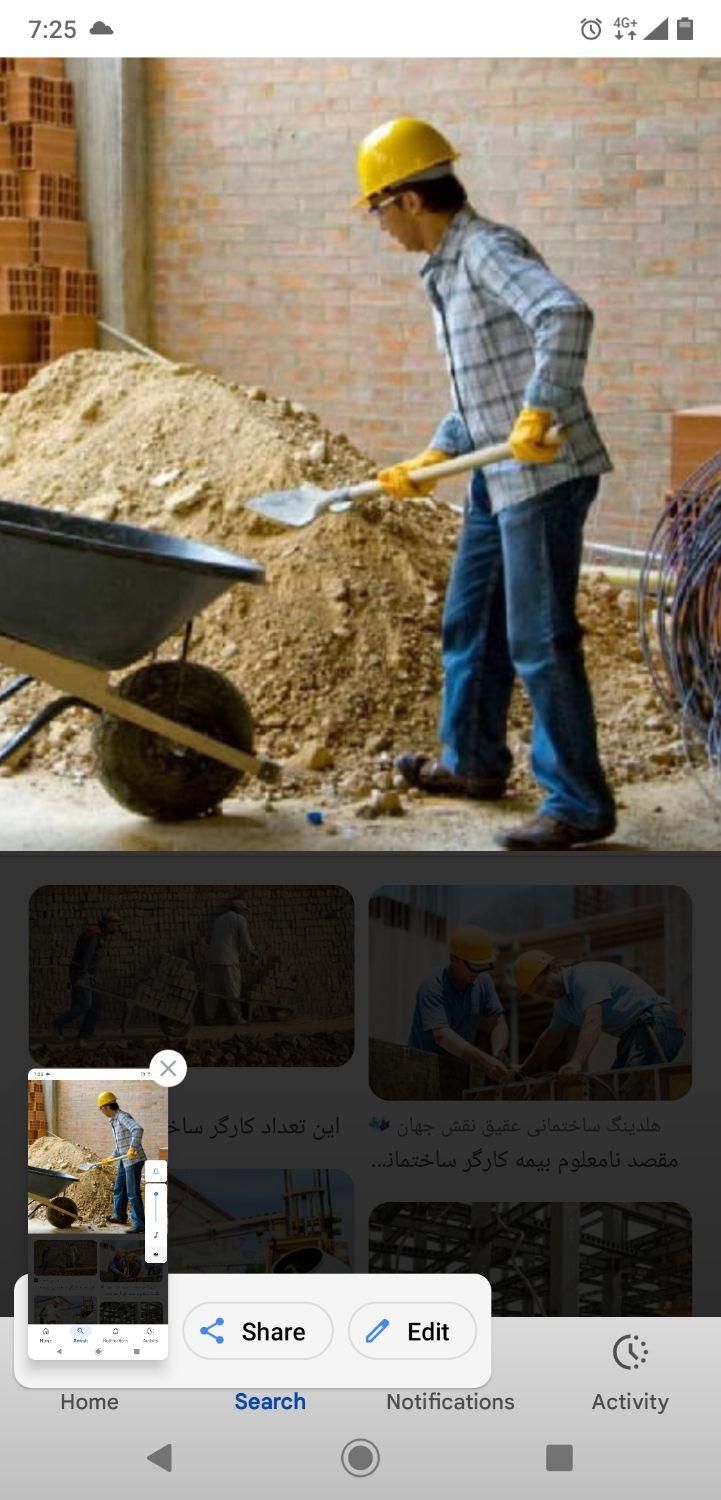Open the workers carrying bricks image
Image resolution: width=721 pixels, height=1500 pixels.
coord(191,975)
